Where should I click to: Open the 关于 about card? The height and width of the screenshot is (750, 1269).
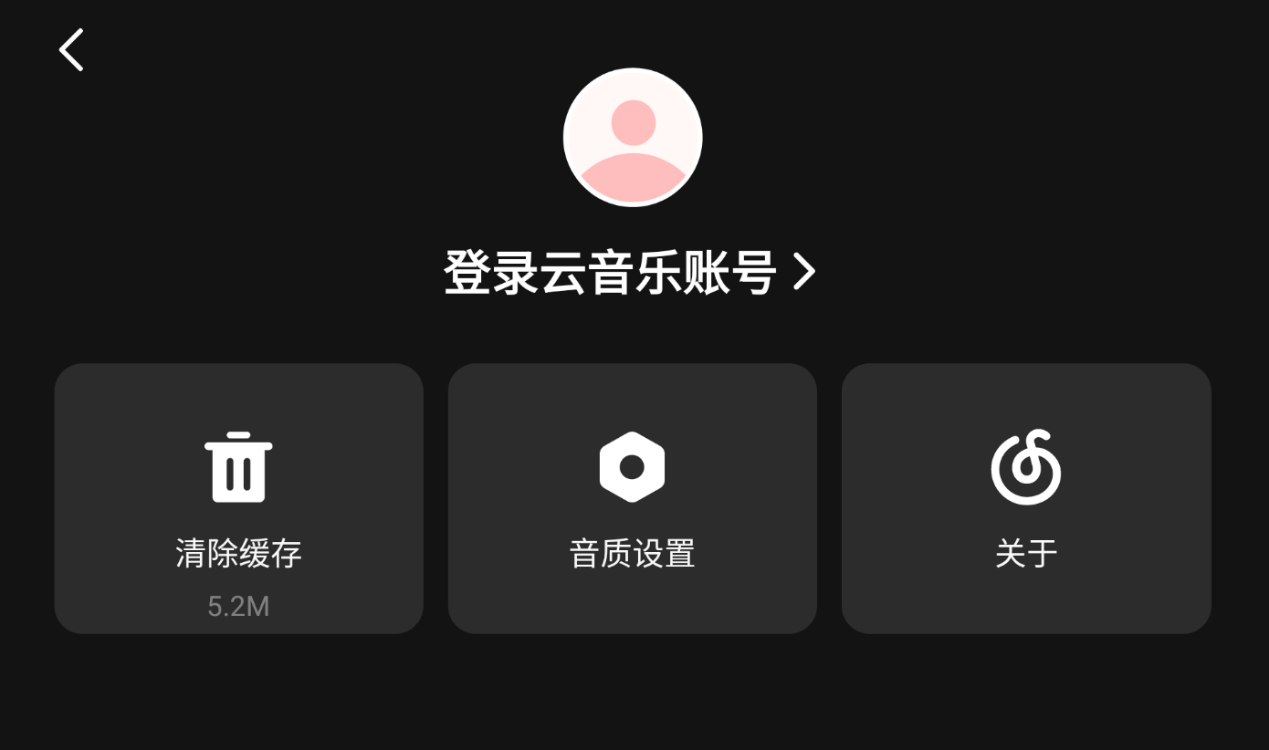(1026, 498)
